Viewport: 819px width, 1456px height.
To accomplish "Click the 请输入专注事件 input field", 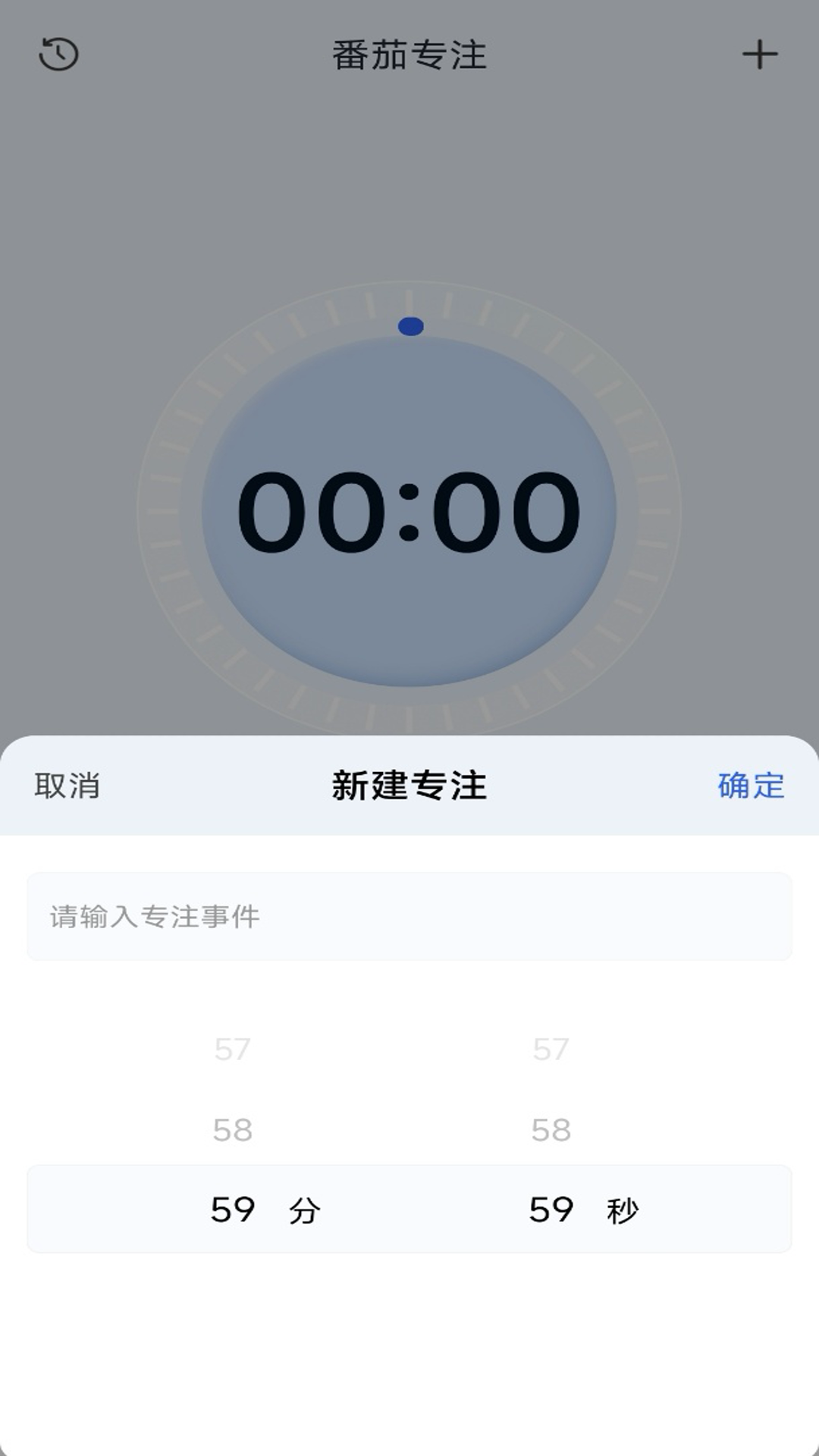I will pos(409,916).
